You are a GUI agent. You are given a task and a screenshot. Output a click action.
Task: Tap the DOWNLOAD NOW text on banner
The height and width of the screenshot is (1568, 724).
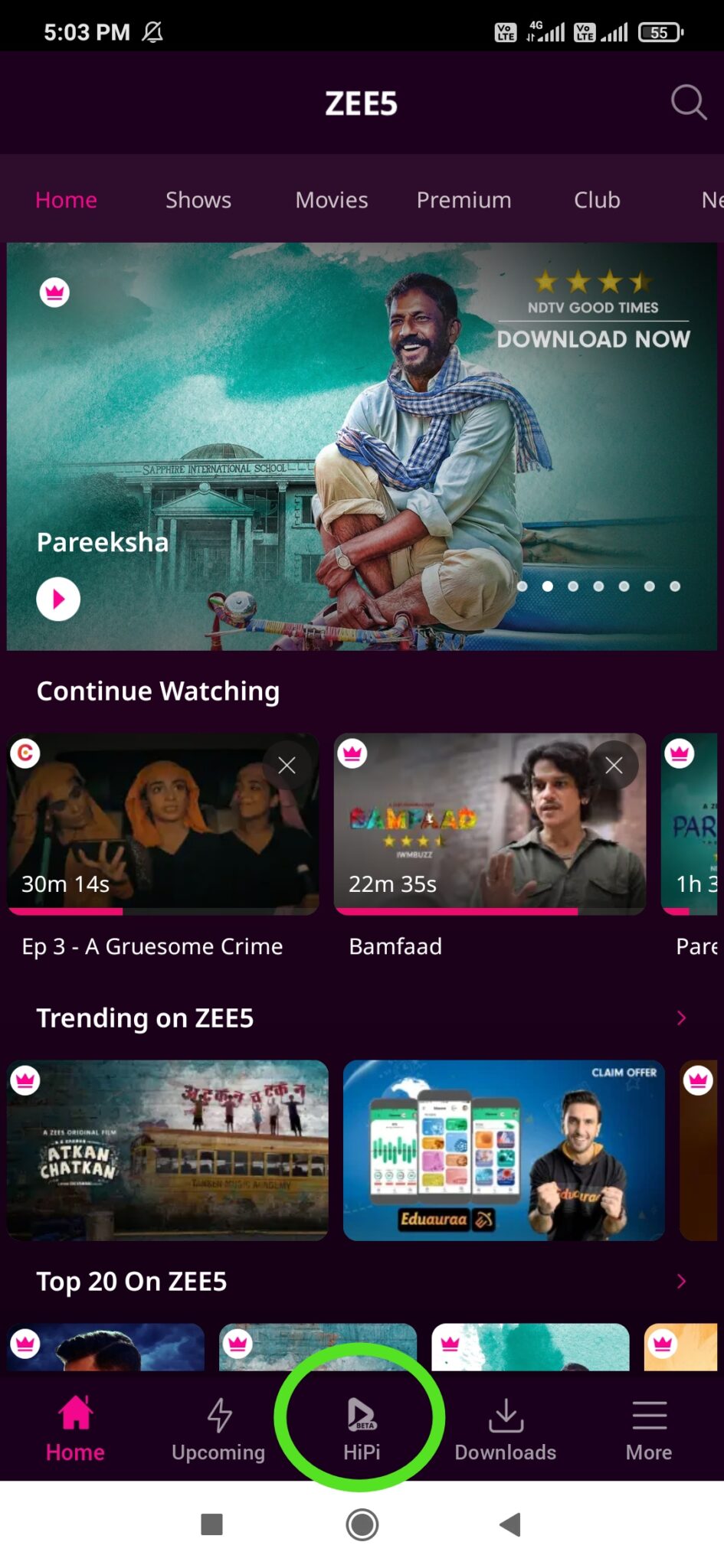594,339
